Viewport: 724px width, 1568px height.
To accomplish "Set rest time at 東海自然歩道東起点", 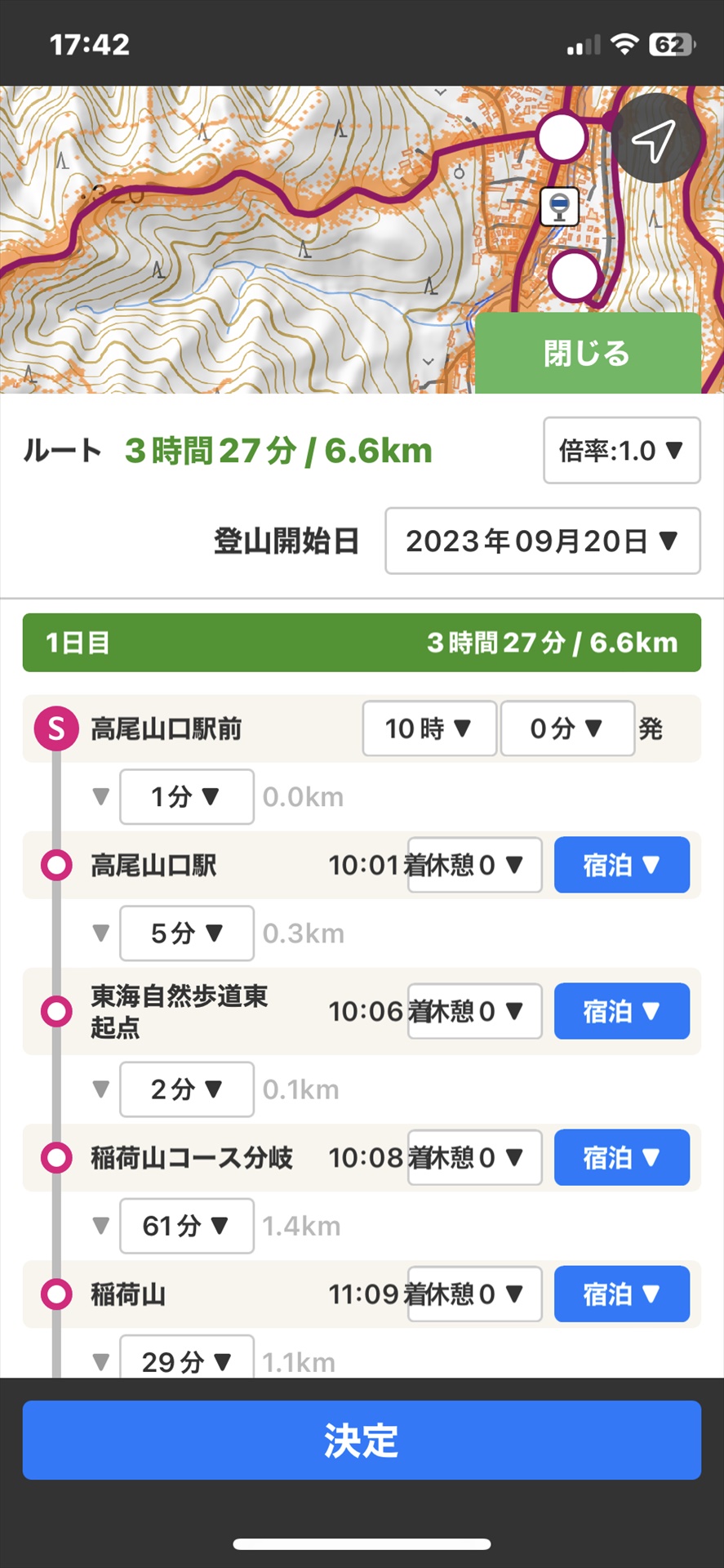I will click(475, 1011).
